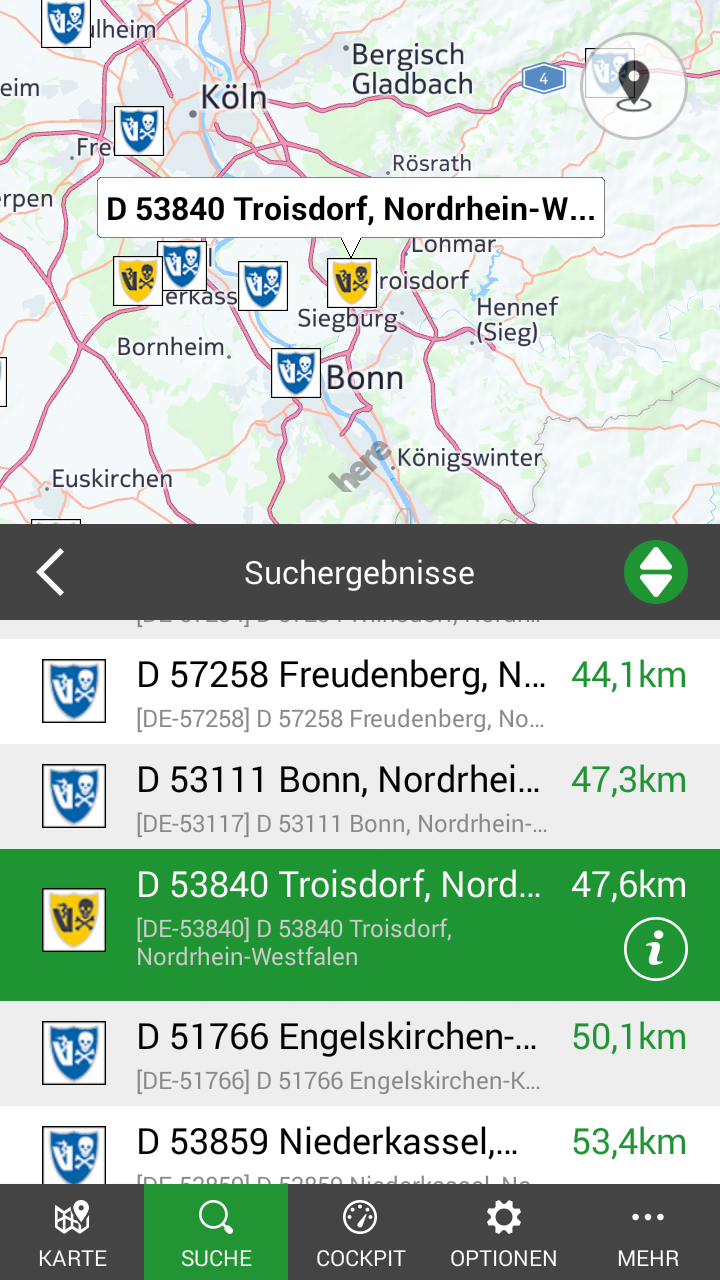Select the D 53859 Niederkassel result
This screenshot has height=1280, width=720.
click(x=340, y=1150)
